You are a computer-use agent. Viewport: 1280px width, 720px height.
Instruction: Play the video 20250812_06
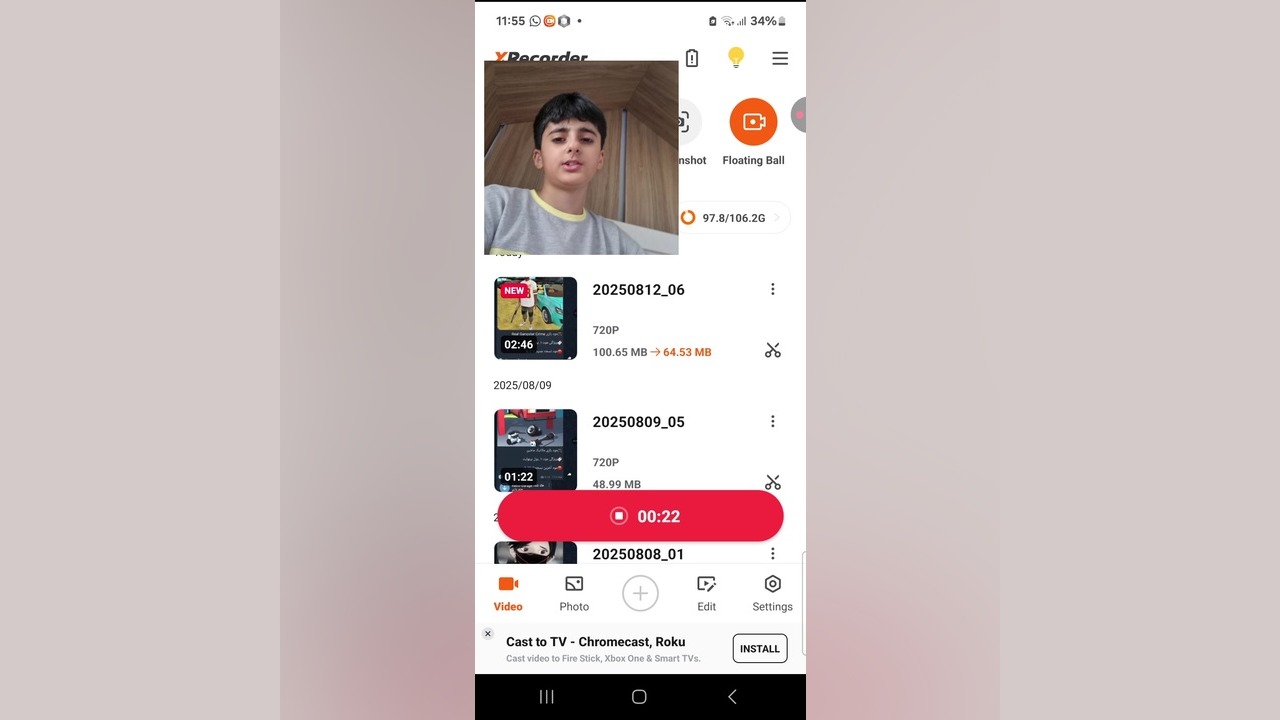535,318
